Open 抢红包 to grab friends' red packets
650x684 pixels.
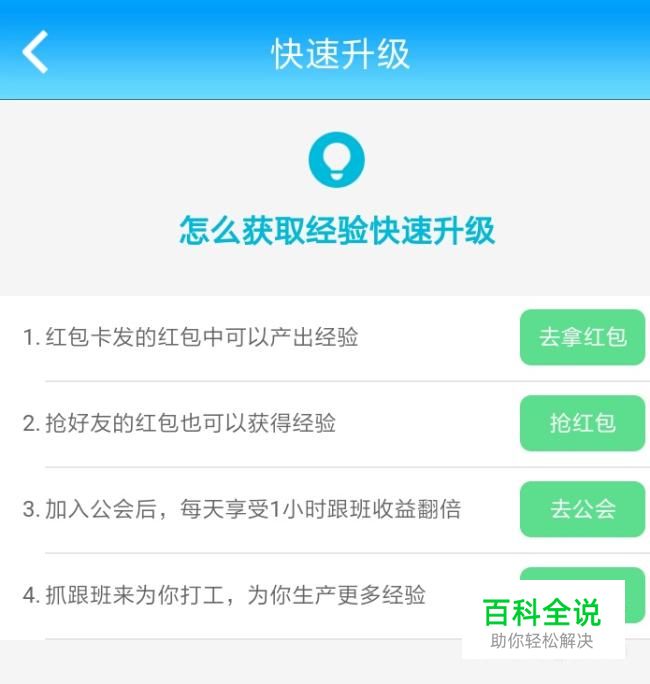point(582,423)
